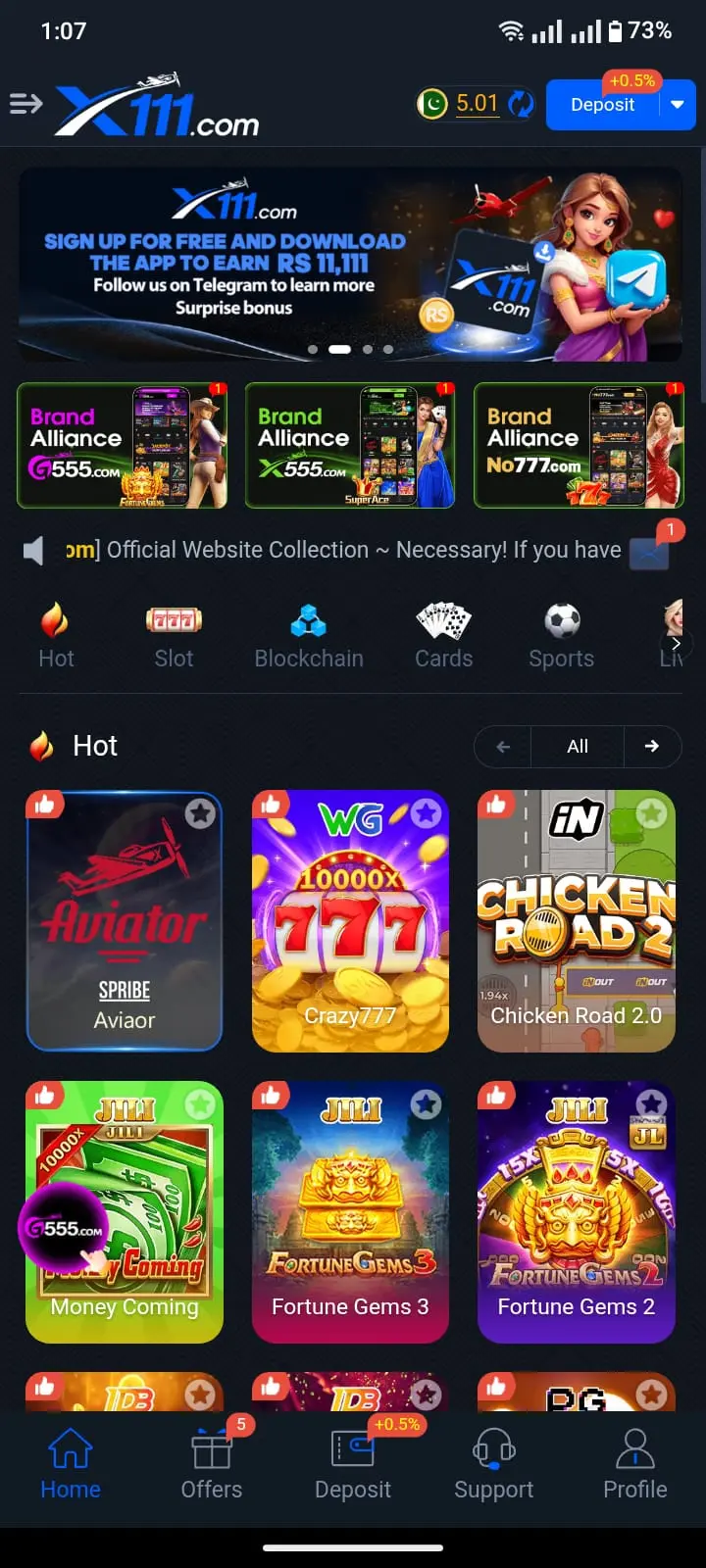706x1568 pixels.
Task: Select the Slot category
Action: click(174, 637)
